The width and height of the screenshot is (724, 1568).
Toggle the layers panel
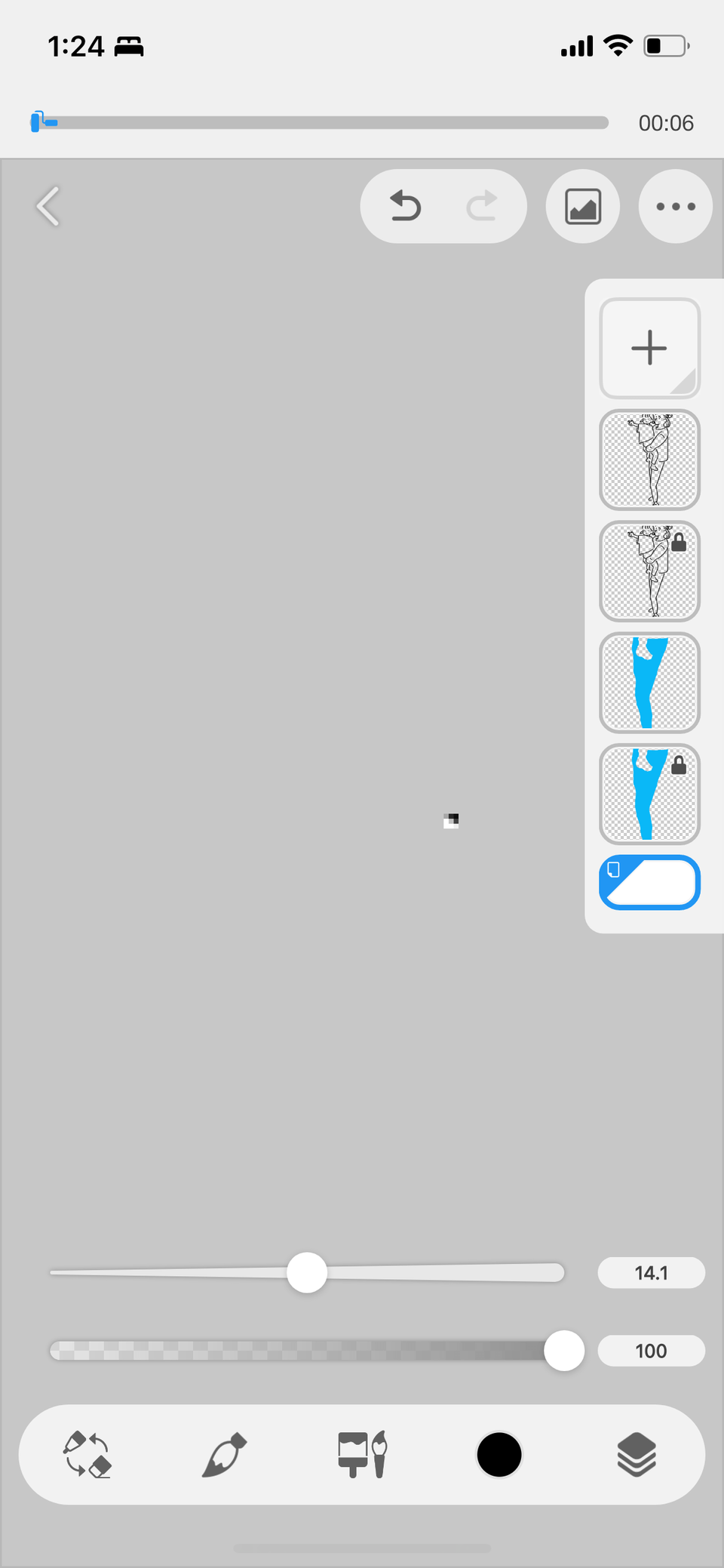pos(637,1454)
